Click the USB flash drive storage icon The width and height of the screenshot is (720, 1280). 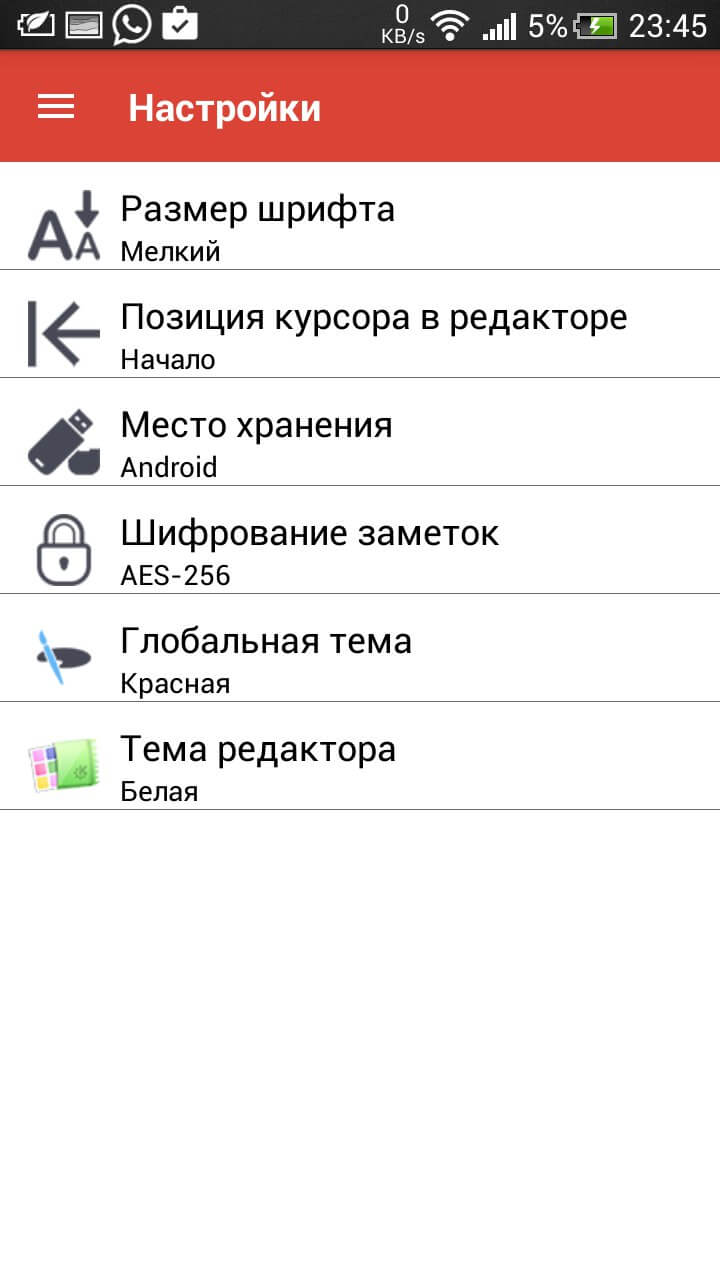coord(63,440)
